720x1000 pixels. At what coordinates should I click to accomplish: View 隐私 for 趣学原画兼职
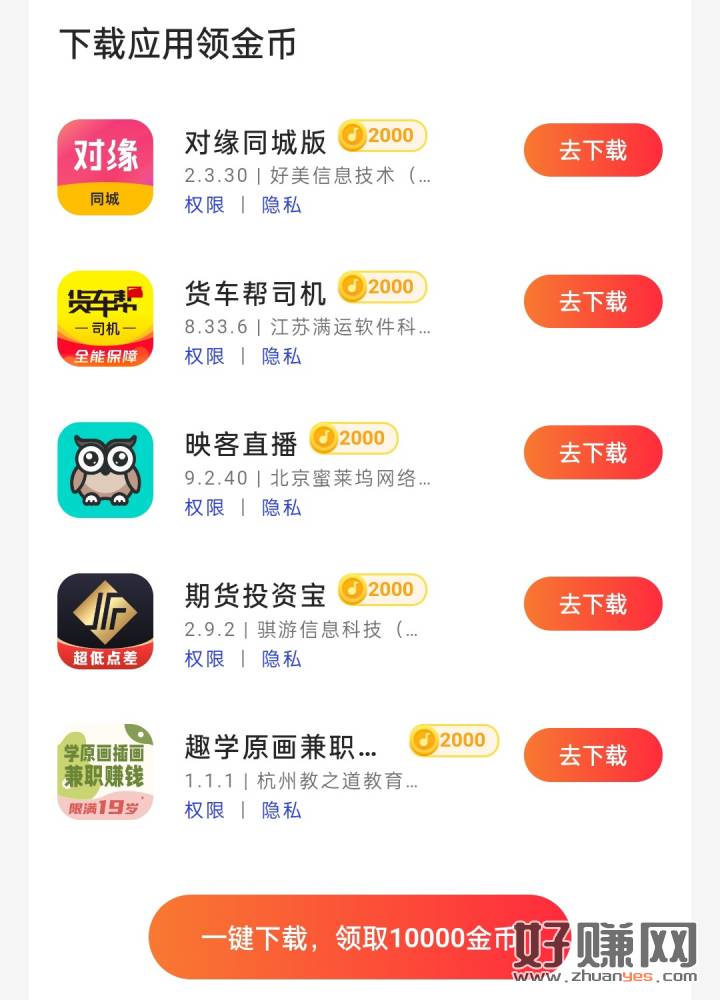pyautogui.click(x=281, y=809)
